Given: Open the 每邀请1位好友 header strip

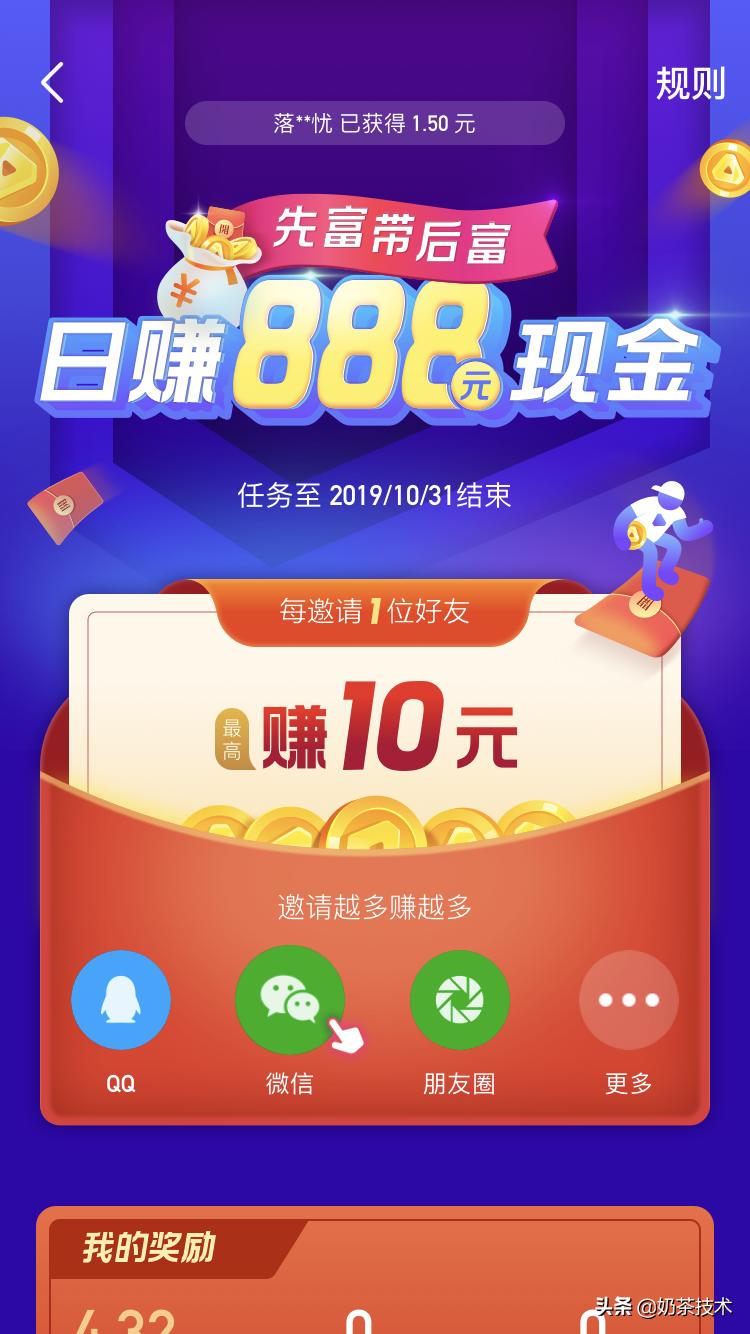Looking at the screenshot, I should click(375, 612).
